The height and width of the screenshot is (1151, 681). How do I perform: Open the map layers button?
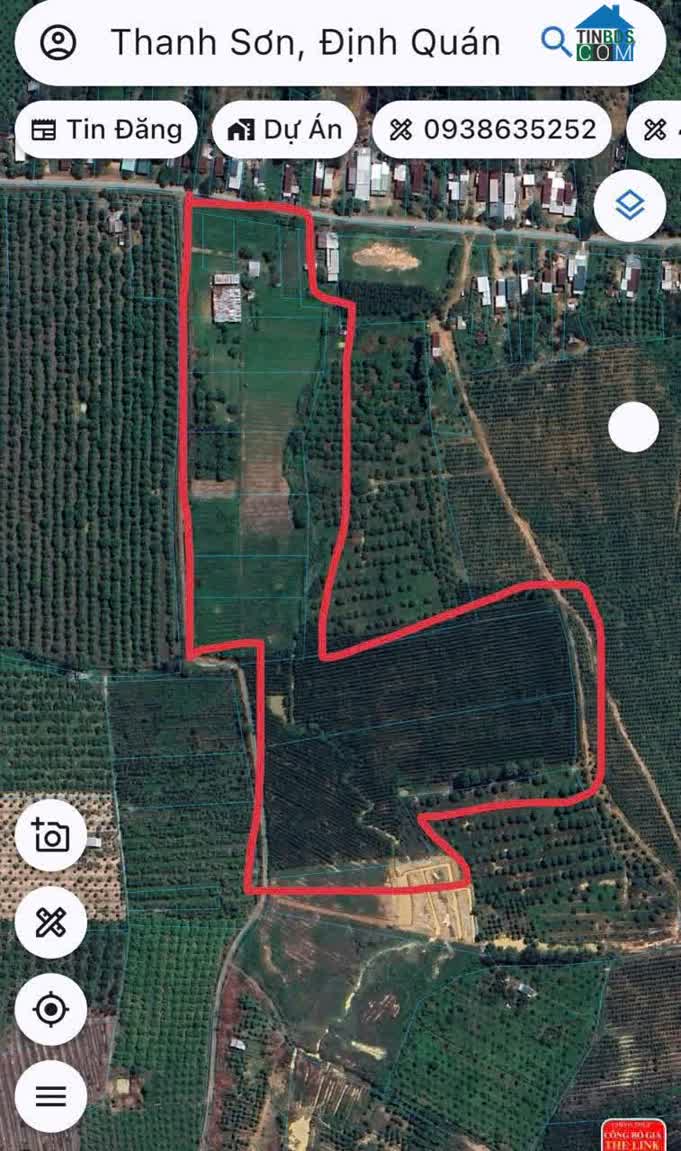point(629,207)
